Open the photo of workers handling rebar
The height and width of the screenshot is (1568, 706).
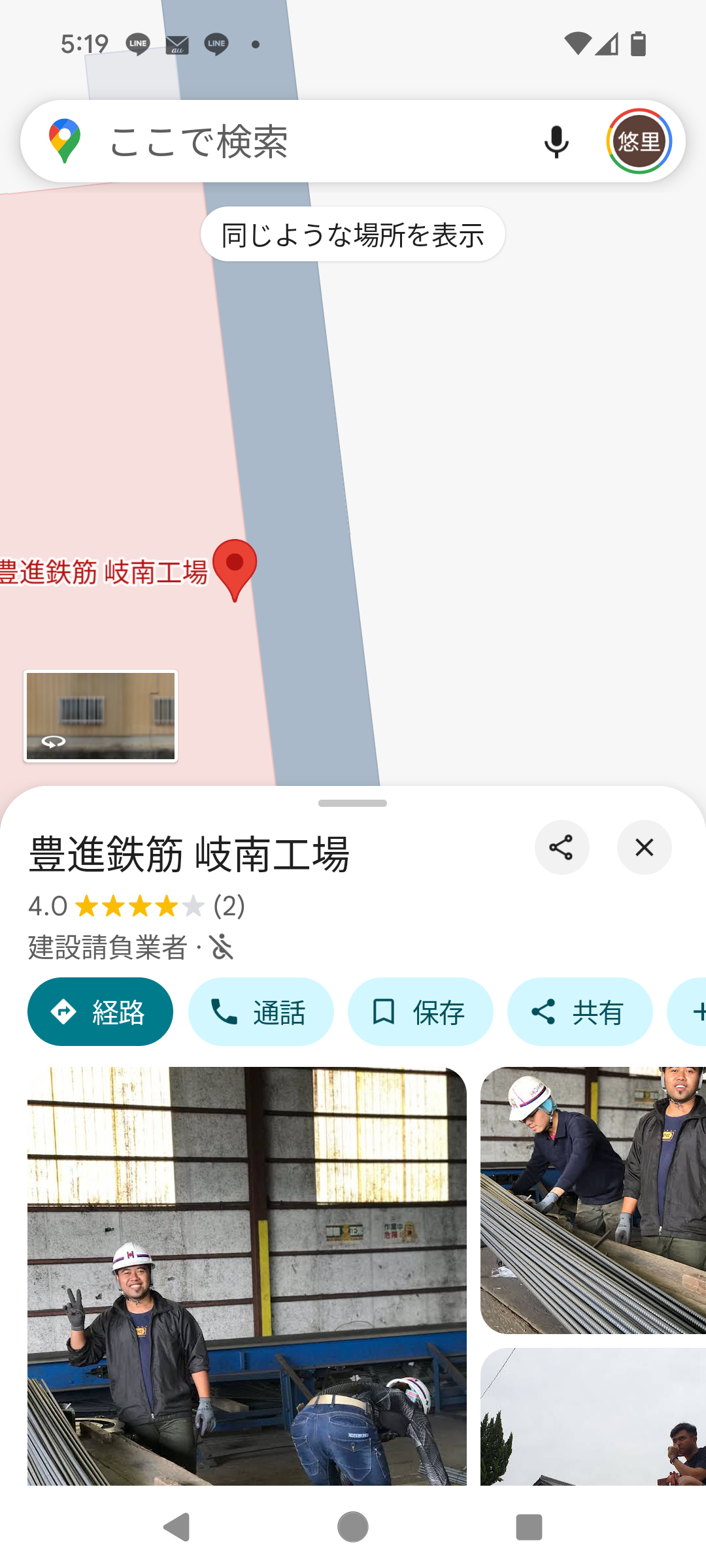pos(593,1200)
